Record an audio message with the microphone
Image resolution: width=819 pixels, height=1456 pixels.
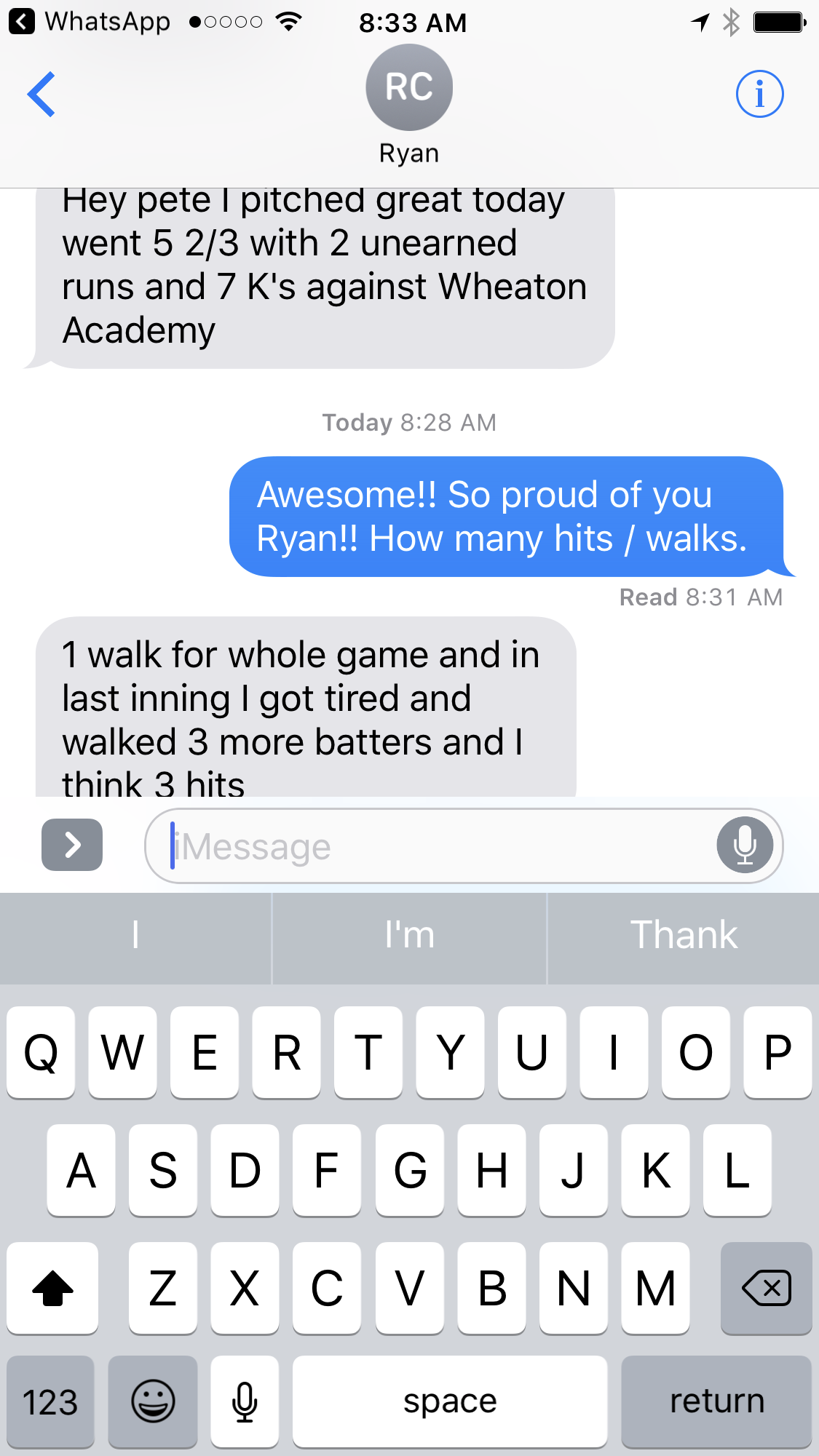coord(745,846)
